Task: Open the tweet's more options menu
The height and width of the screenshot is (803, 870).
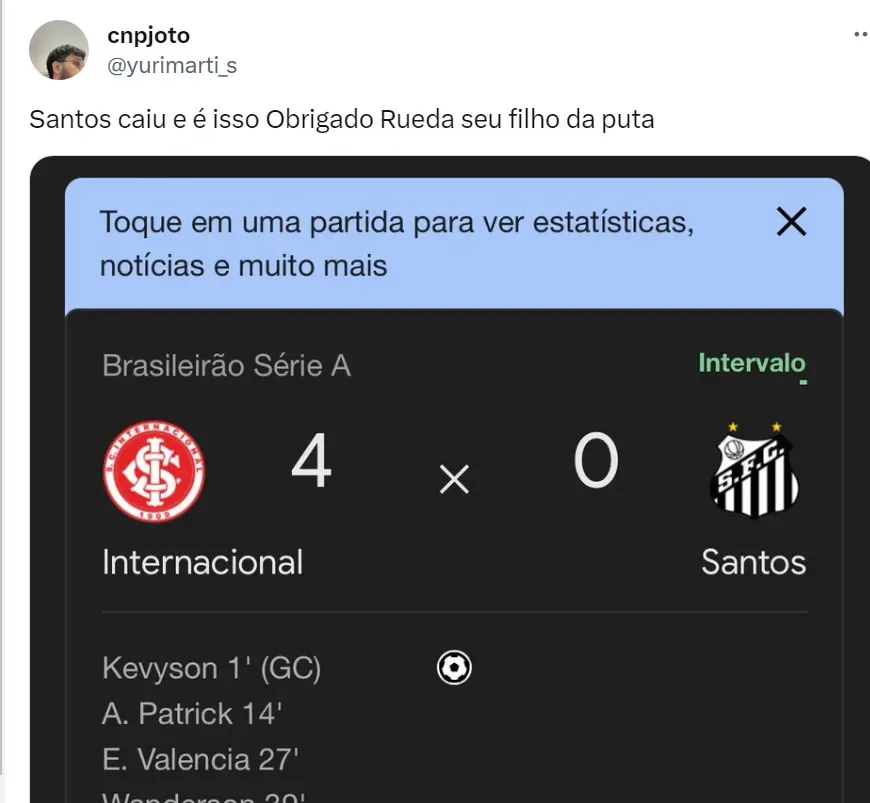Action: pos(859,34)
